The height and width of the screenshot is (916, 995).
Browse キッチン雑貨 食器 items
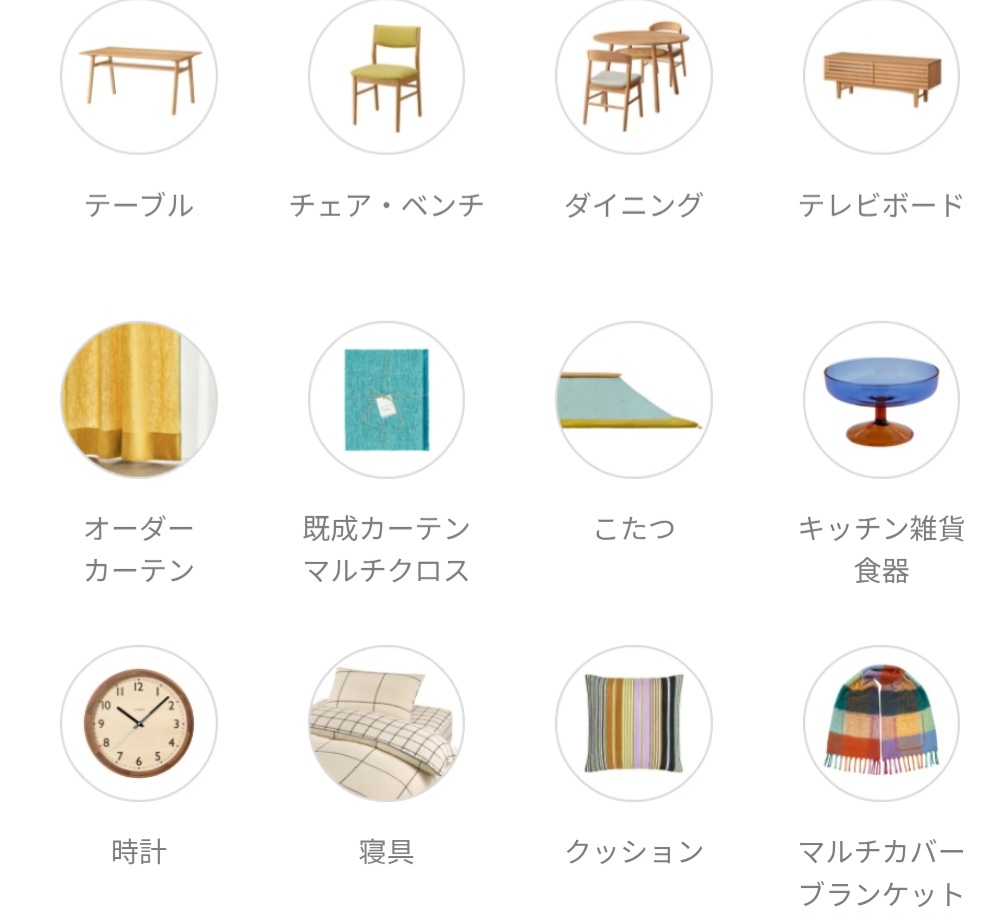[x=881, y=400]
